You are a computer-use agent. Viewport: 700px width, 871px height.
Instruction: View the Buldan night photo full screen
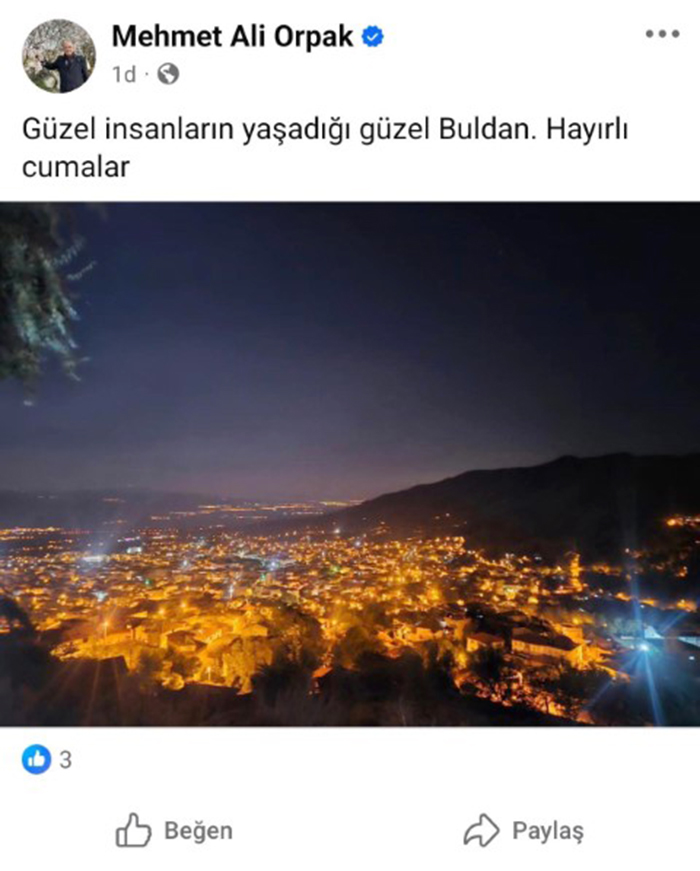(x=350, y=464)
